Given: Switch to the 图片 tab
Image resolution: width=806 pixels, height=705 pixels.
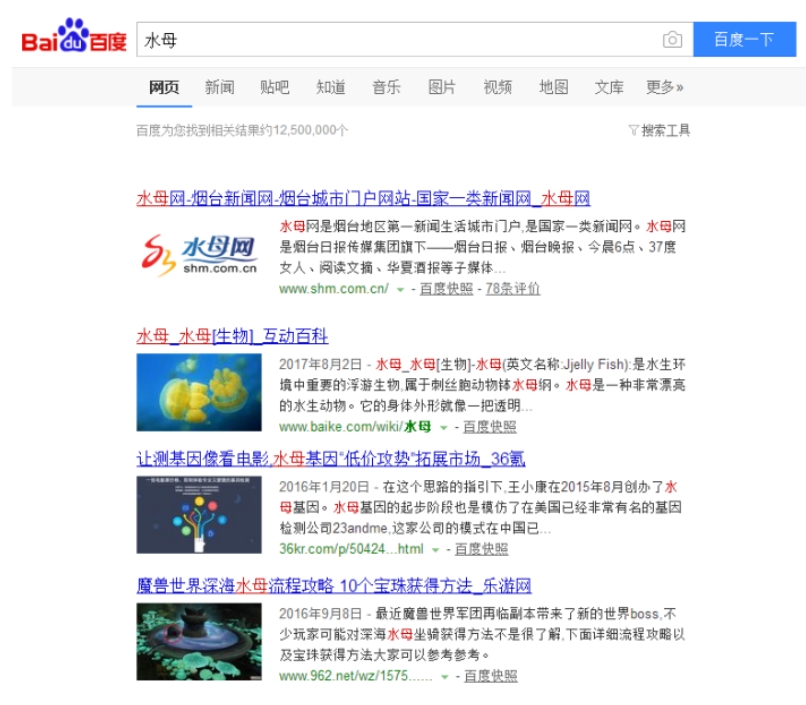Looking at the screenshot, I should click(x=442, y=87).
